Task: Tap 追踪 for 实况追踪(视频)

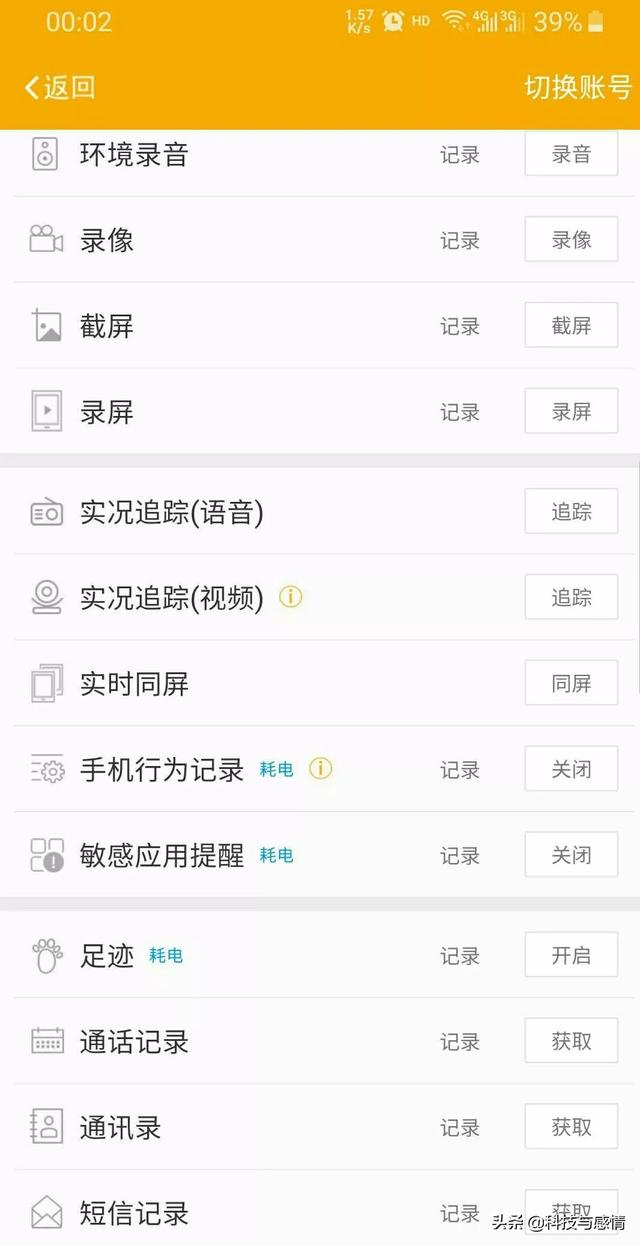Action: click(x=571, y=598)
